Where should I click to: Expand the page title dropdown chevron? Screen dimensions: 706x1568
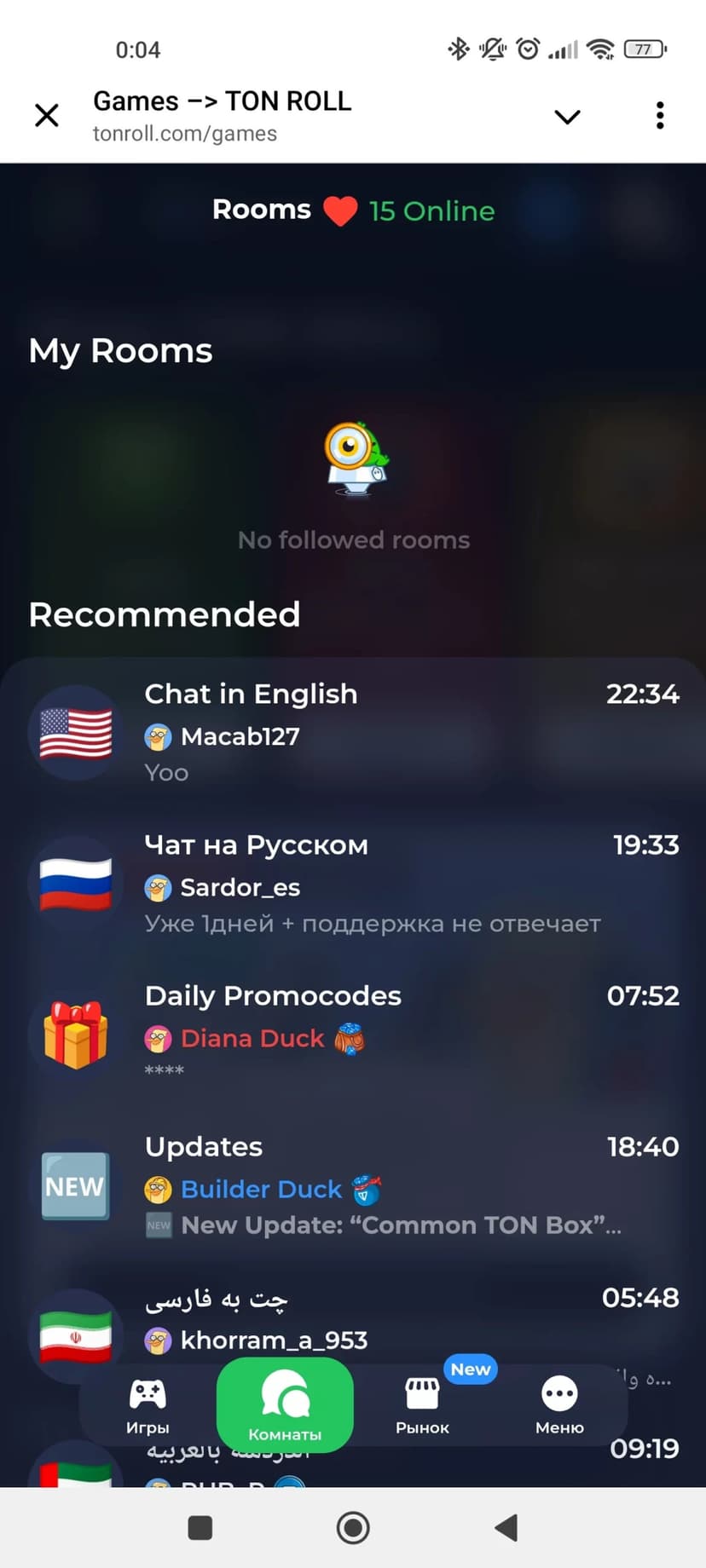567,117
